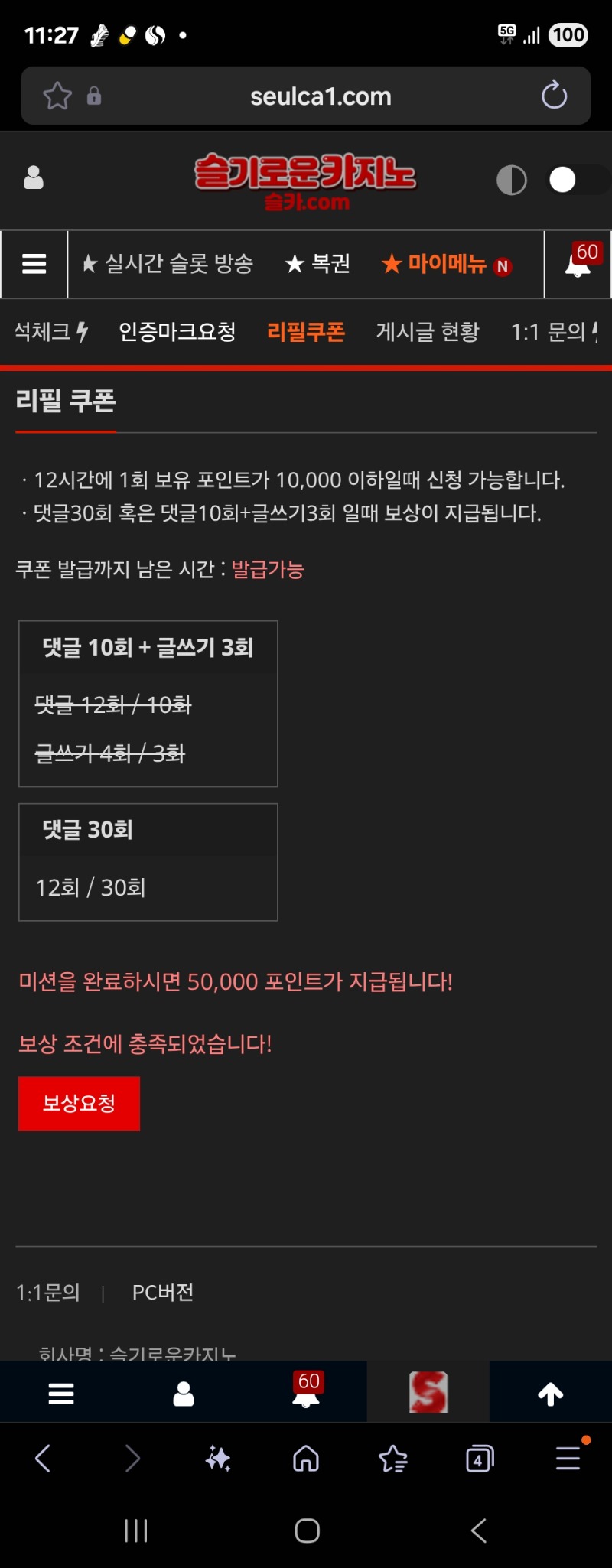Bookmark the page using the star icon
This screenshot has height=1568, width=612.
point(57,96)
